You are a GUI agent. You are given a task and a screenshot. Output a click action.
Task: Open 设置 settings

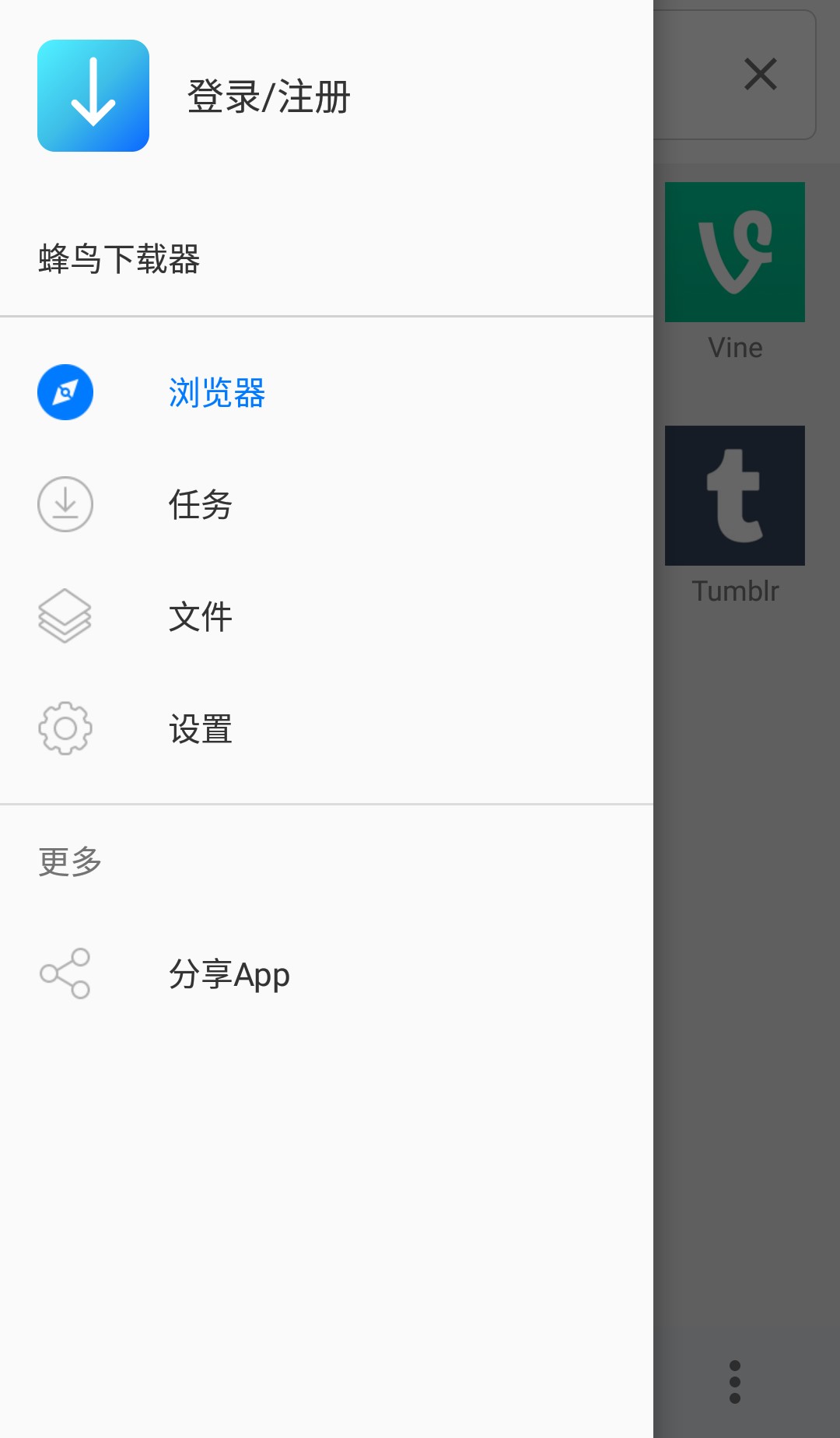click(201, 729)
